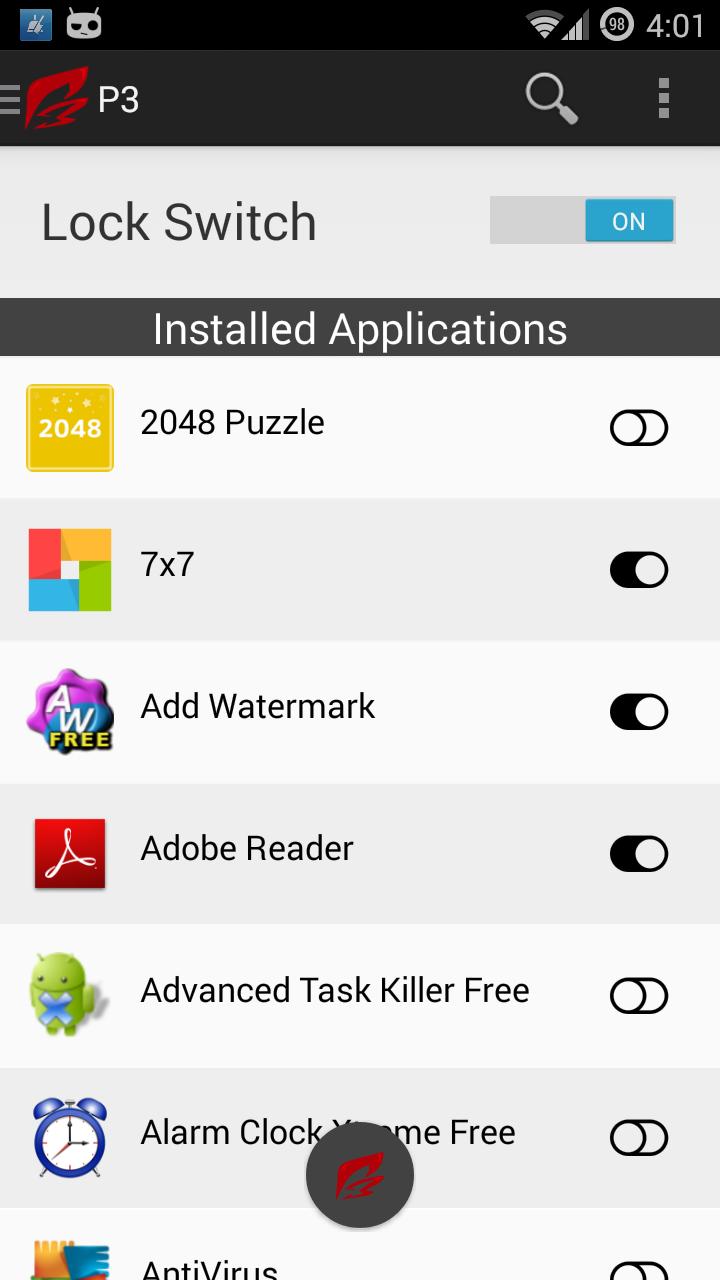720x1280 pixels.
Task: Disable the toggle next to Adobe Reader
Action: [639, 853]
